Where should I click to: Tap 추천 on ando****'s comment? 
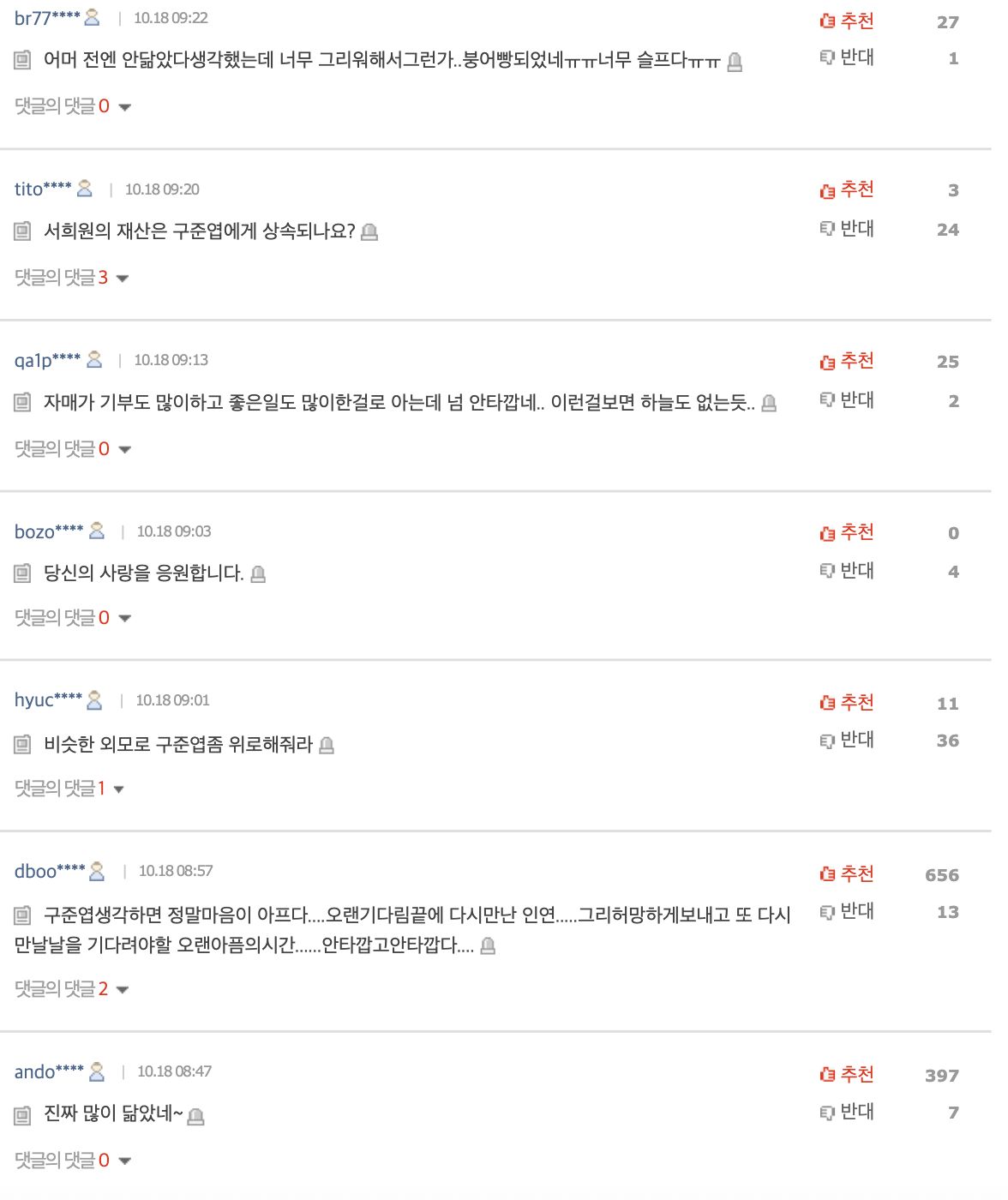pos(846,1075)
